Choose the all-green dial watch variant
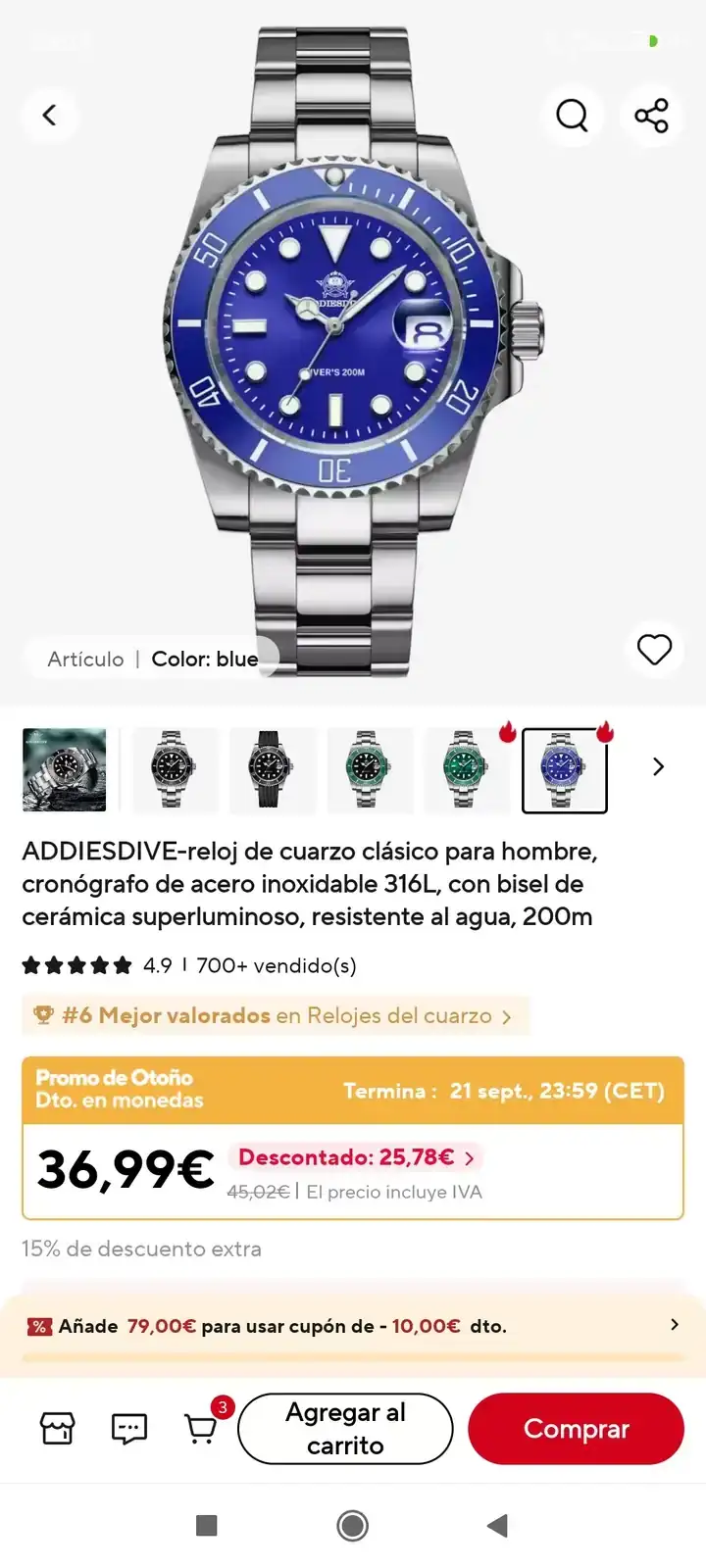The image size is (706, 1568). pos(465,769)
